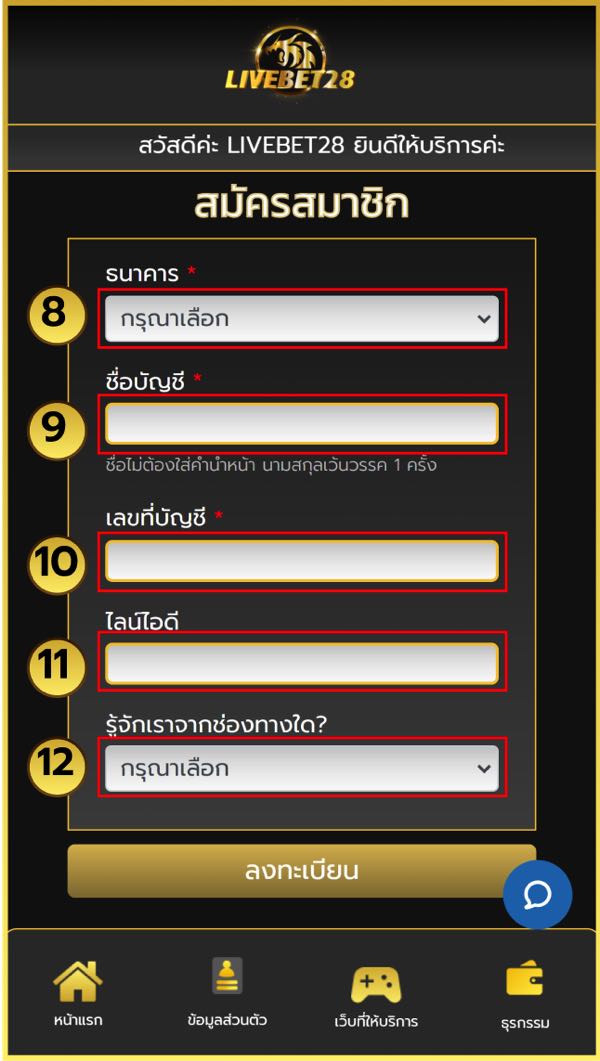
Task: Expand the รู้จักเราจากช่องทางใด dropdown
Action: 302,769
